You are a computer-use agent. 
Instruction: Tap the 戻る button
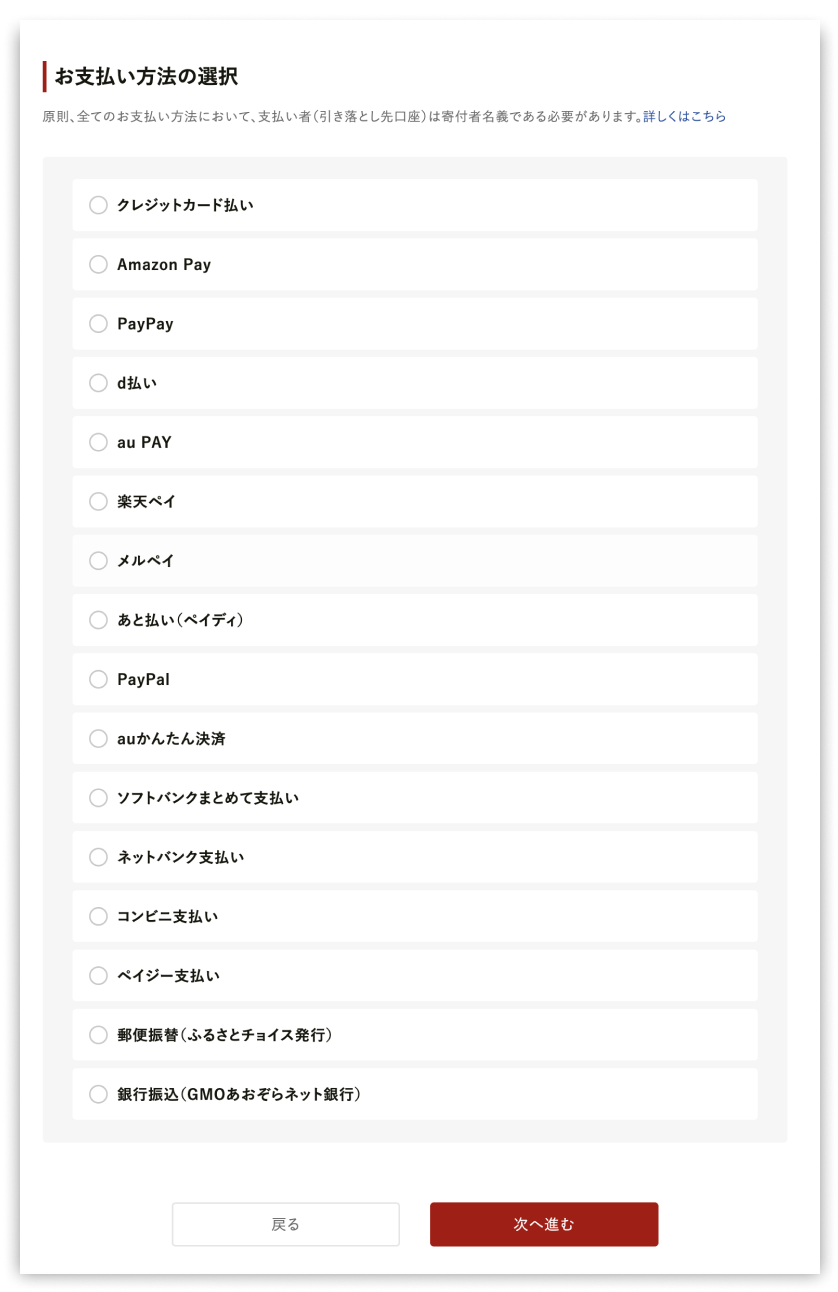point(285,1224)
